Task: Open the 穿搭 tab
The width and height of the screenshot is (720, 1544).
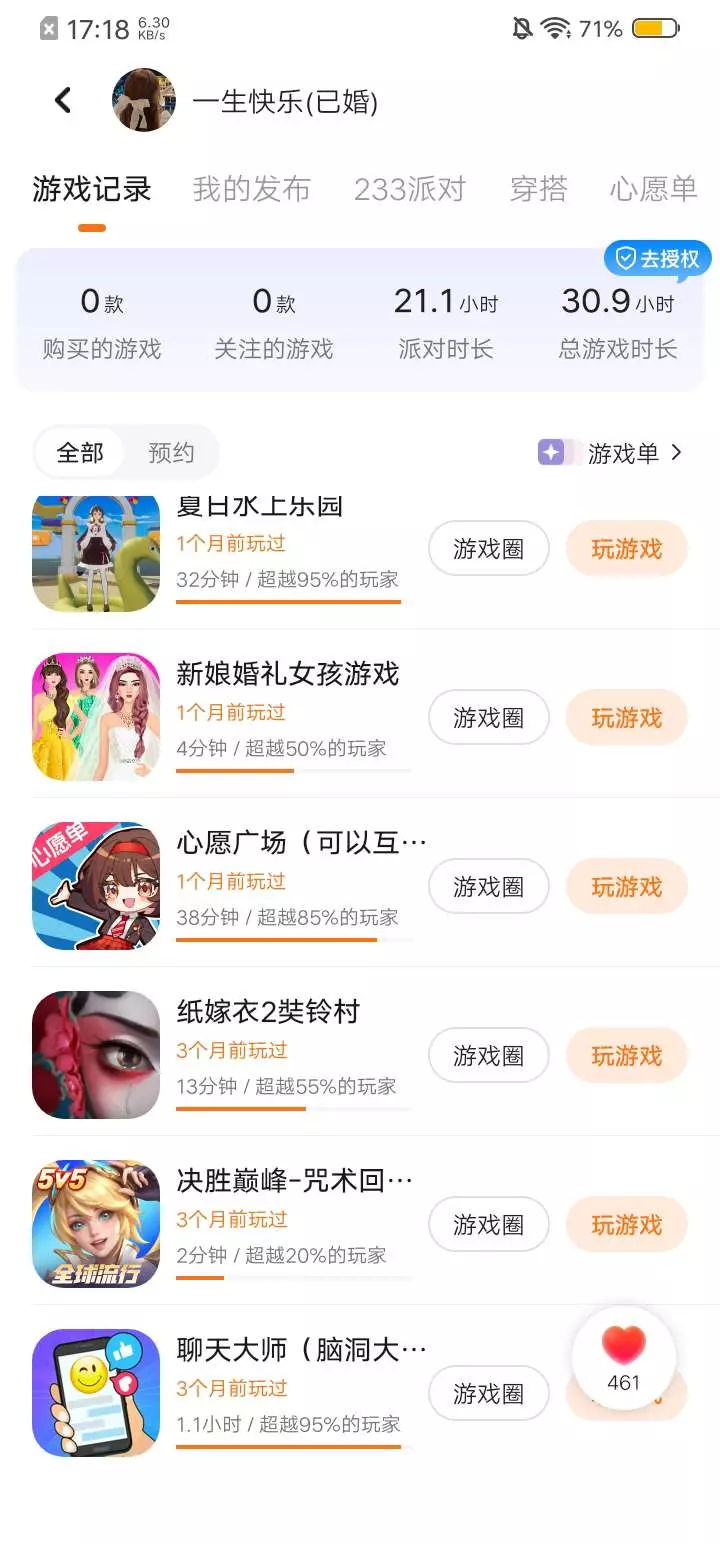Action: point(538,189)
